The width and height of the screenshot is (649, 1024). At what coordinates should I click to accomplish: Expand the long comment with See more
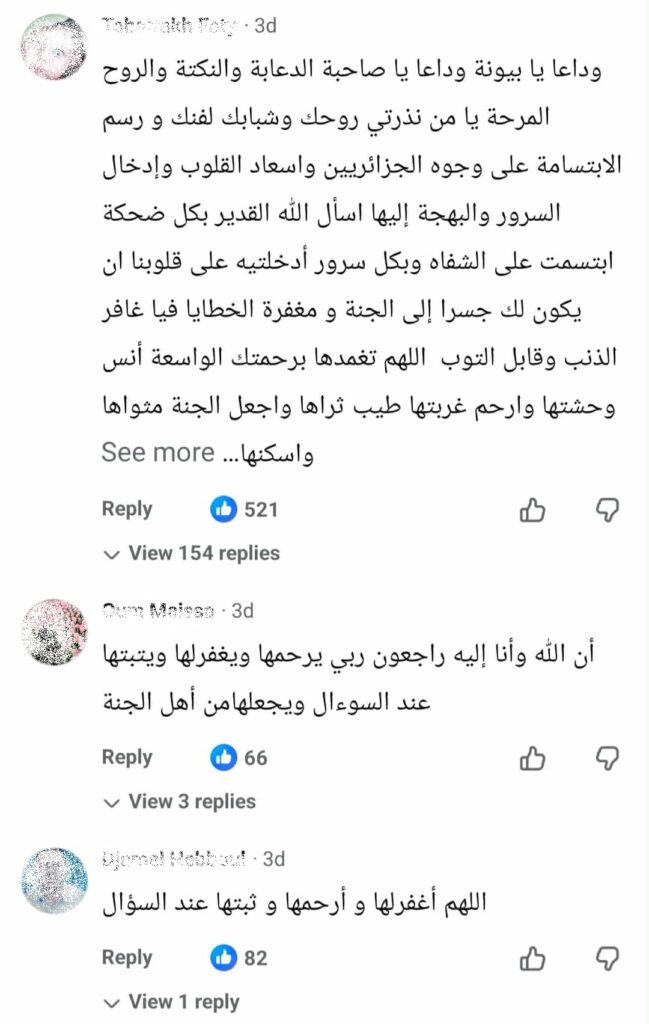tap(157, 453)
